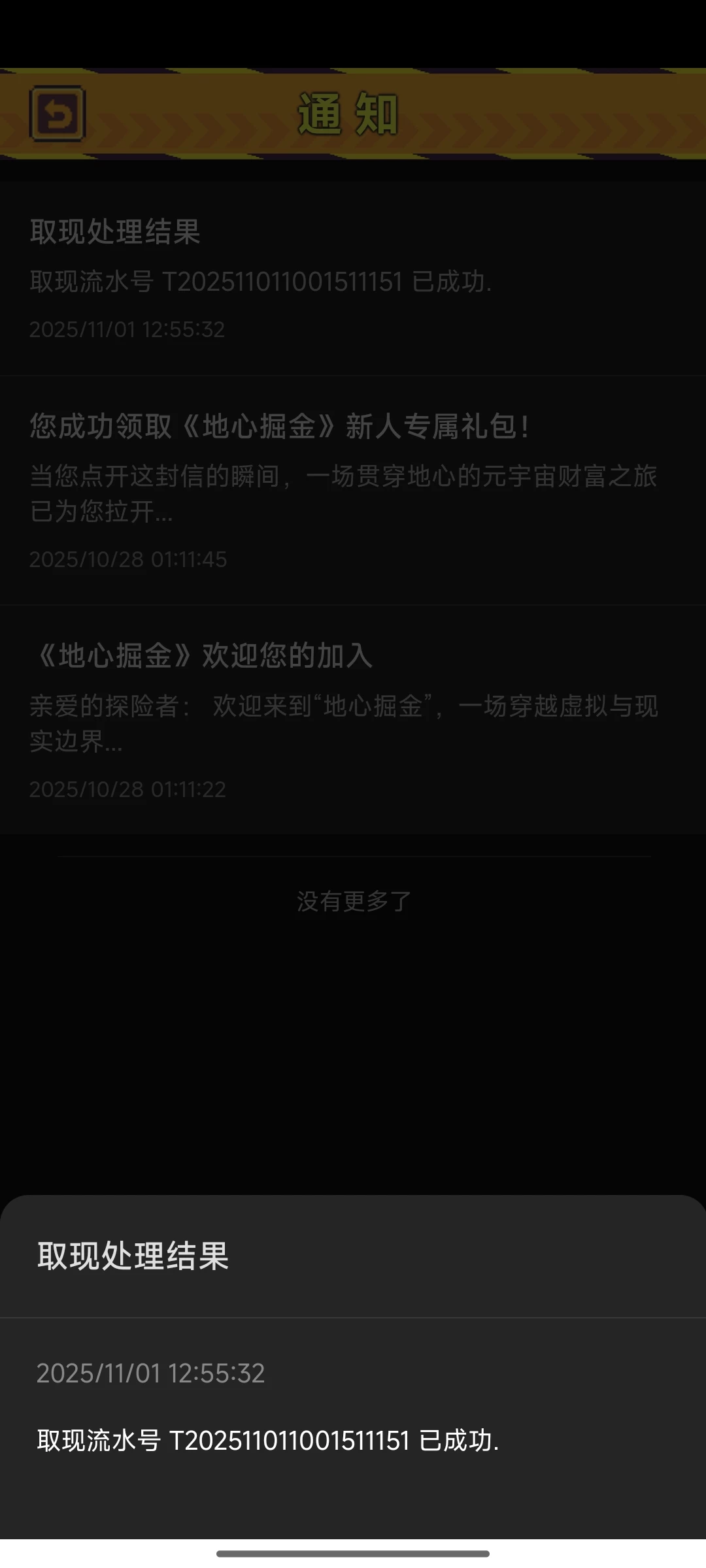Select the withdrawal message preview 取现流水号 T202511011001511151

[x=261, y=281]
